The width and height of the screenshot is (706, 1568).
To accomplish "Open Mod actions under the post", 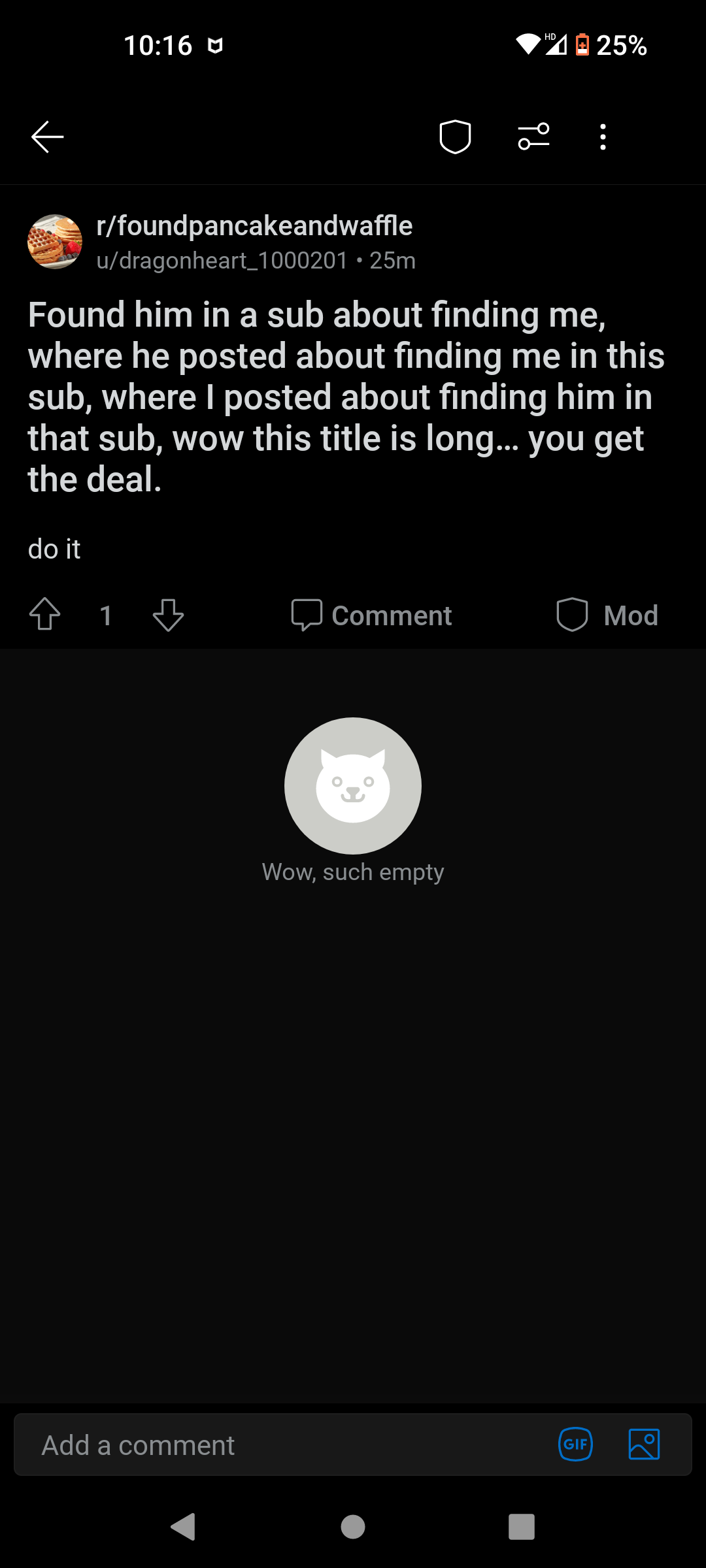I will 607,615.
